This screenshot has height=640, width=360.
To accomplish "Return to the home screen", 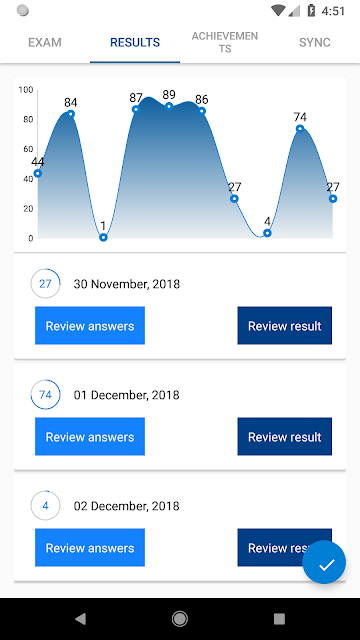I will (180, 619).
